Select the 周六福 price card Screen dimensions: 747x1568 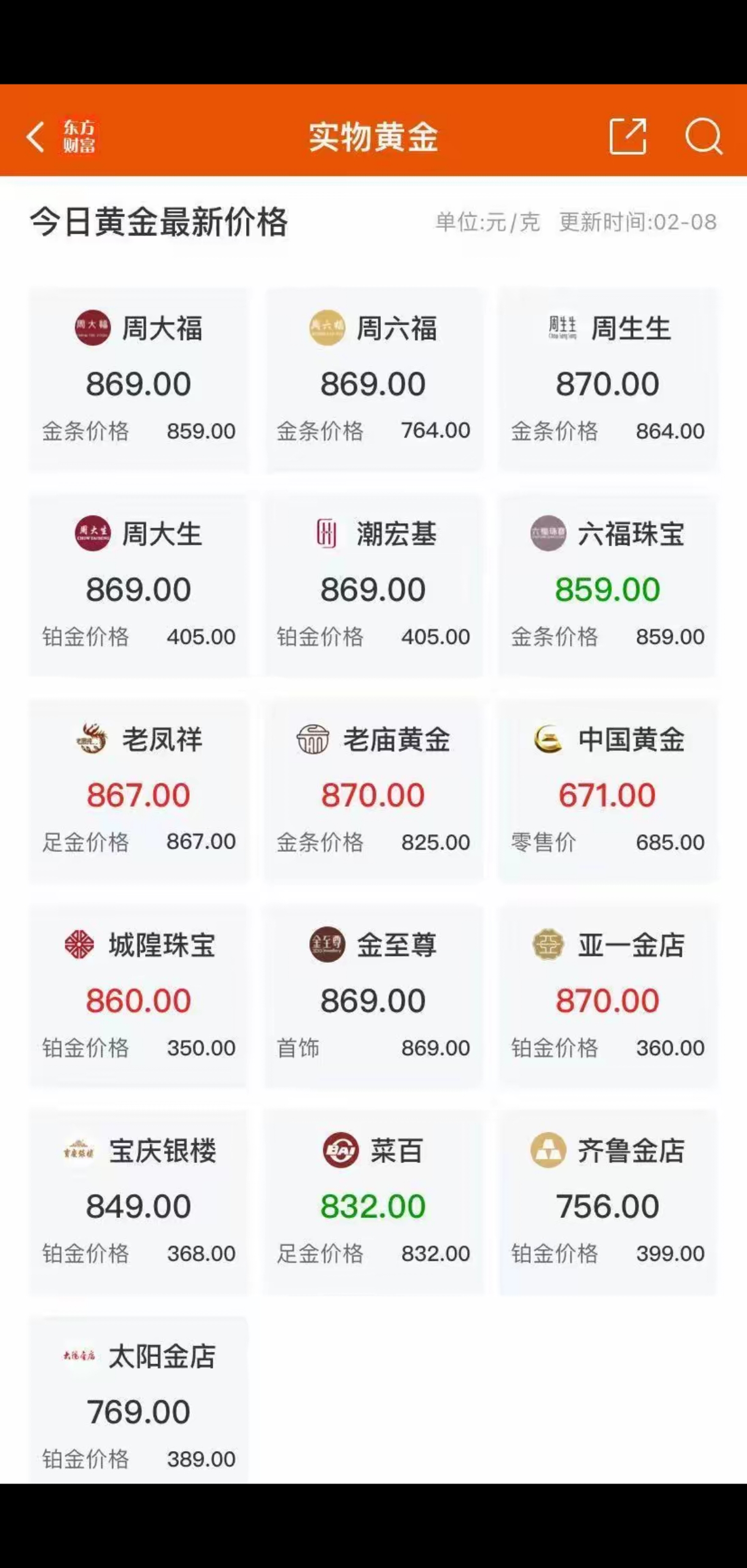pyautogui.click(x=374, y=379)
